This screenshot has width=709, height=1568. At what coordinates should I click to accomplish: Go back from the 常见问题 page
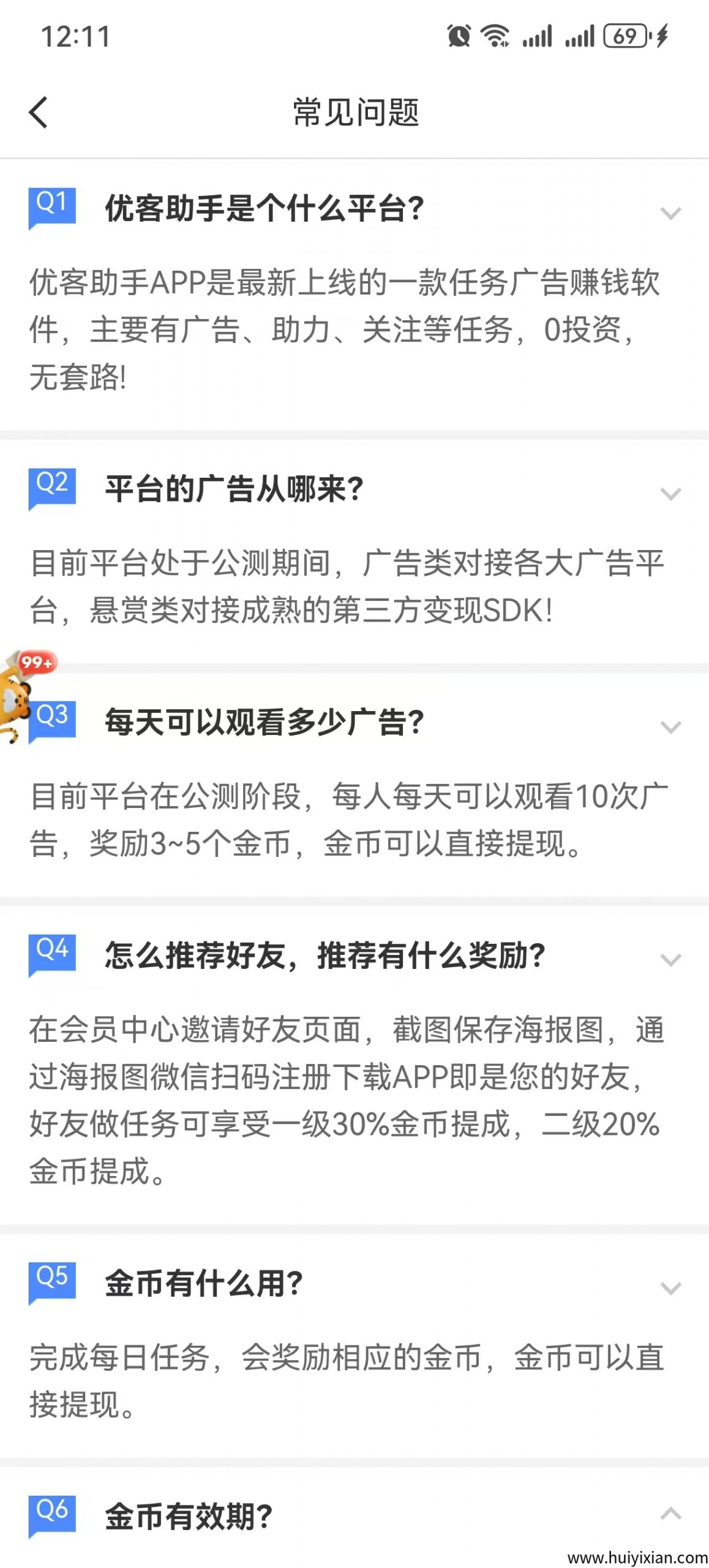pyautogui.click(x=38, y=113)
